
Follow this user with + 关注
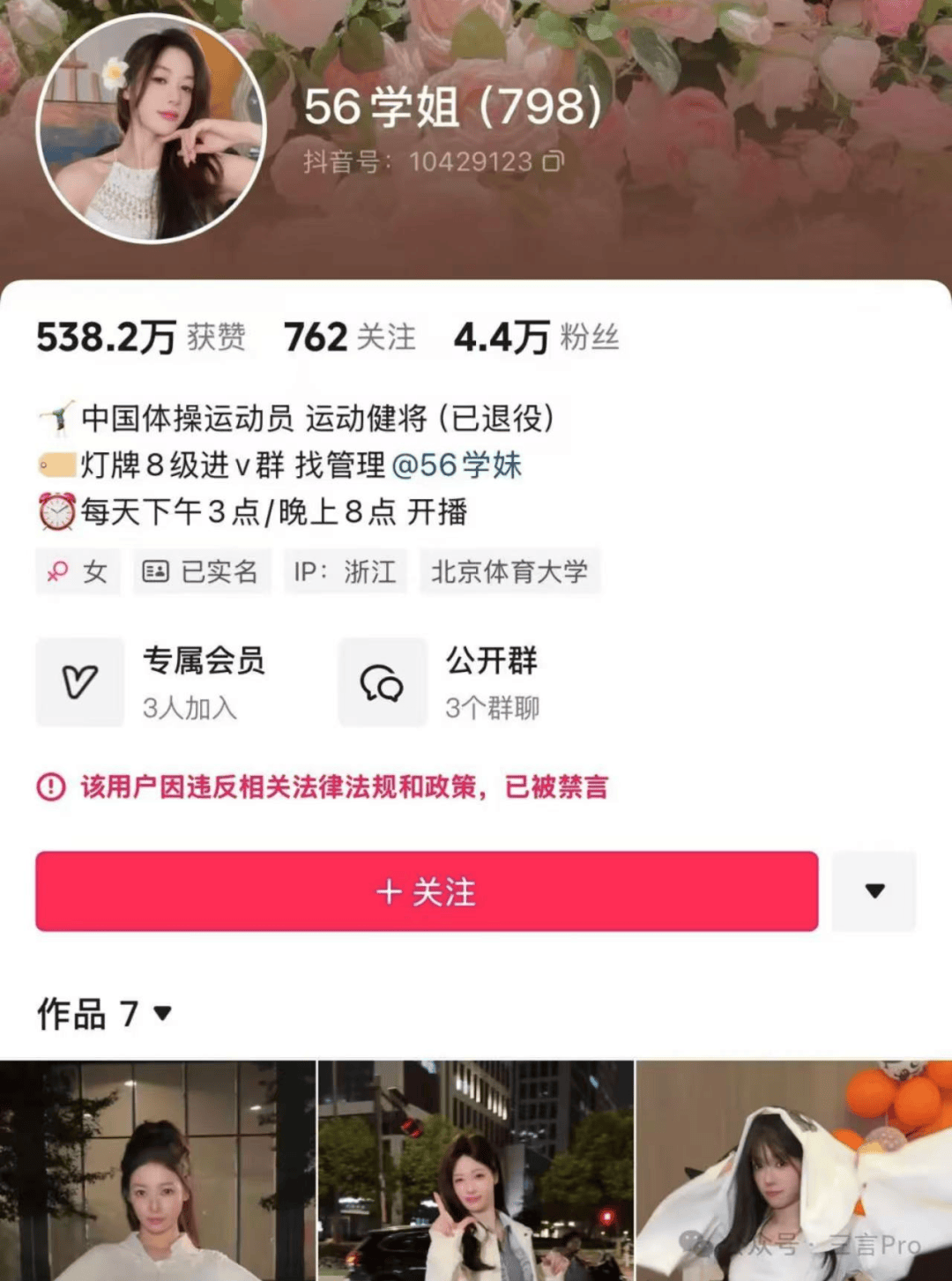tap(427, 891)
